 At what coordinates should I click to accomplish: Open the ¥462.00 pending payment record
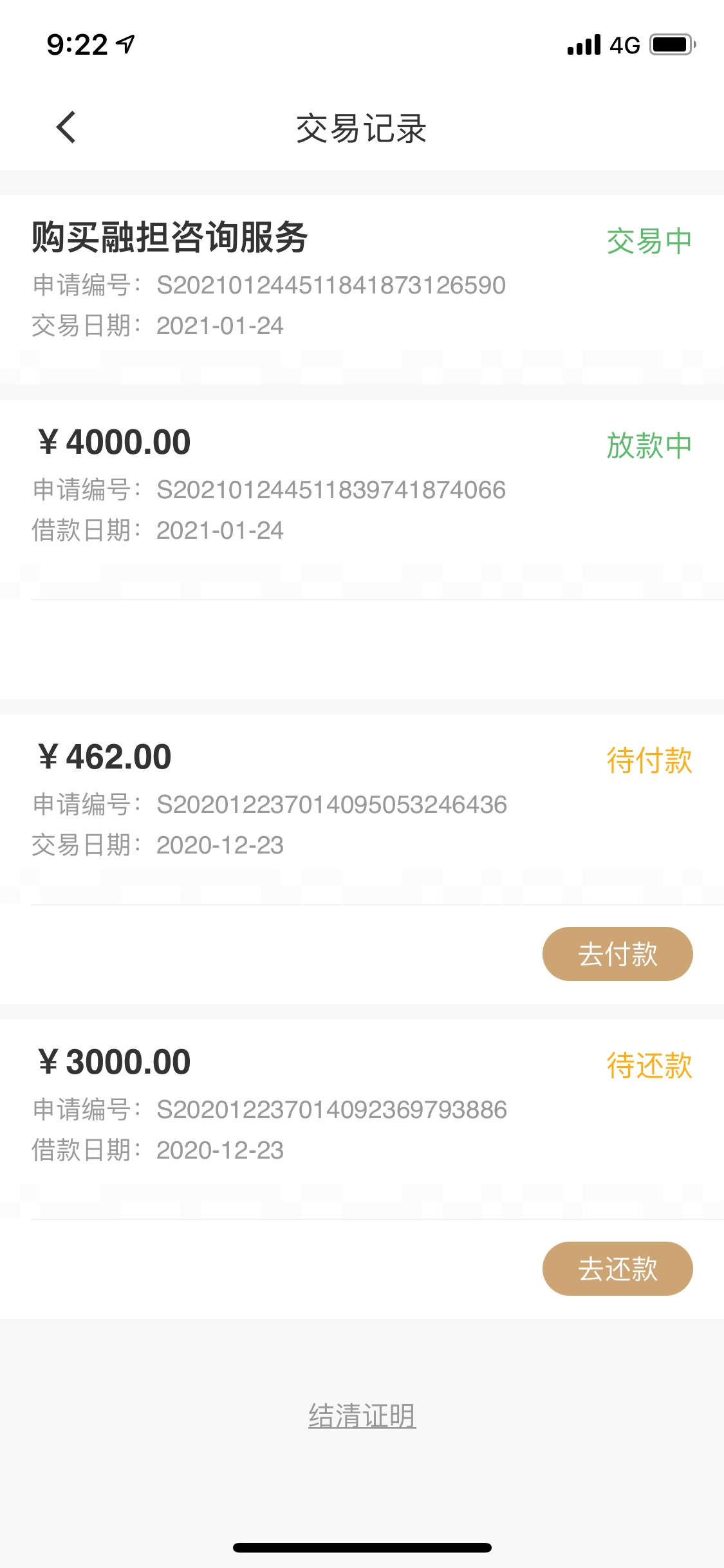point(362,809)
